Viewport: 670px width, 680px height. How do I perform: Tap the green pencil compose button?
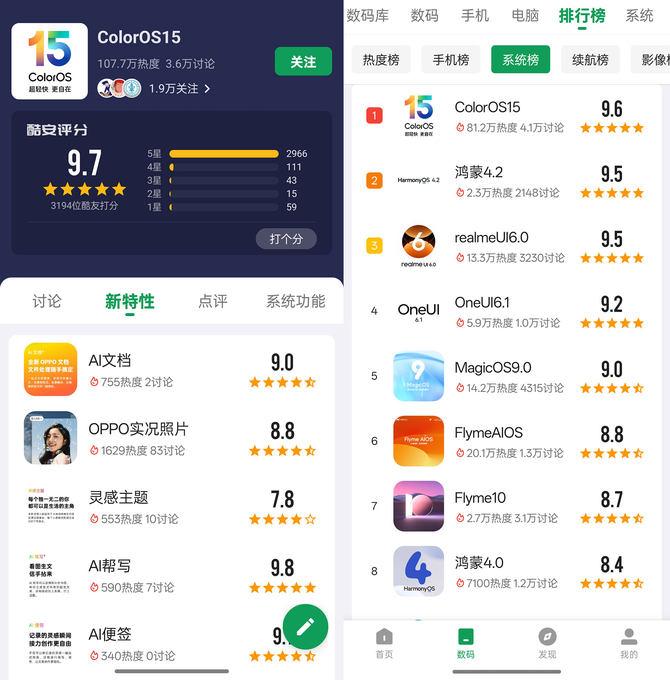[305, 626]
